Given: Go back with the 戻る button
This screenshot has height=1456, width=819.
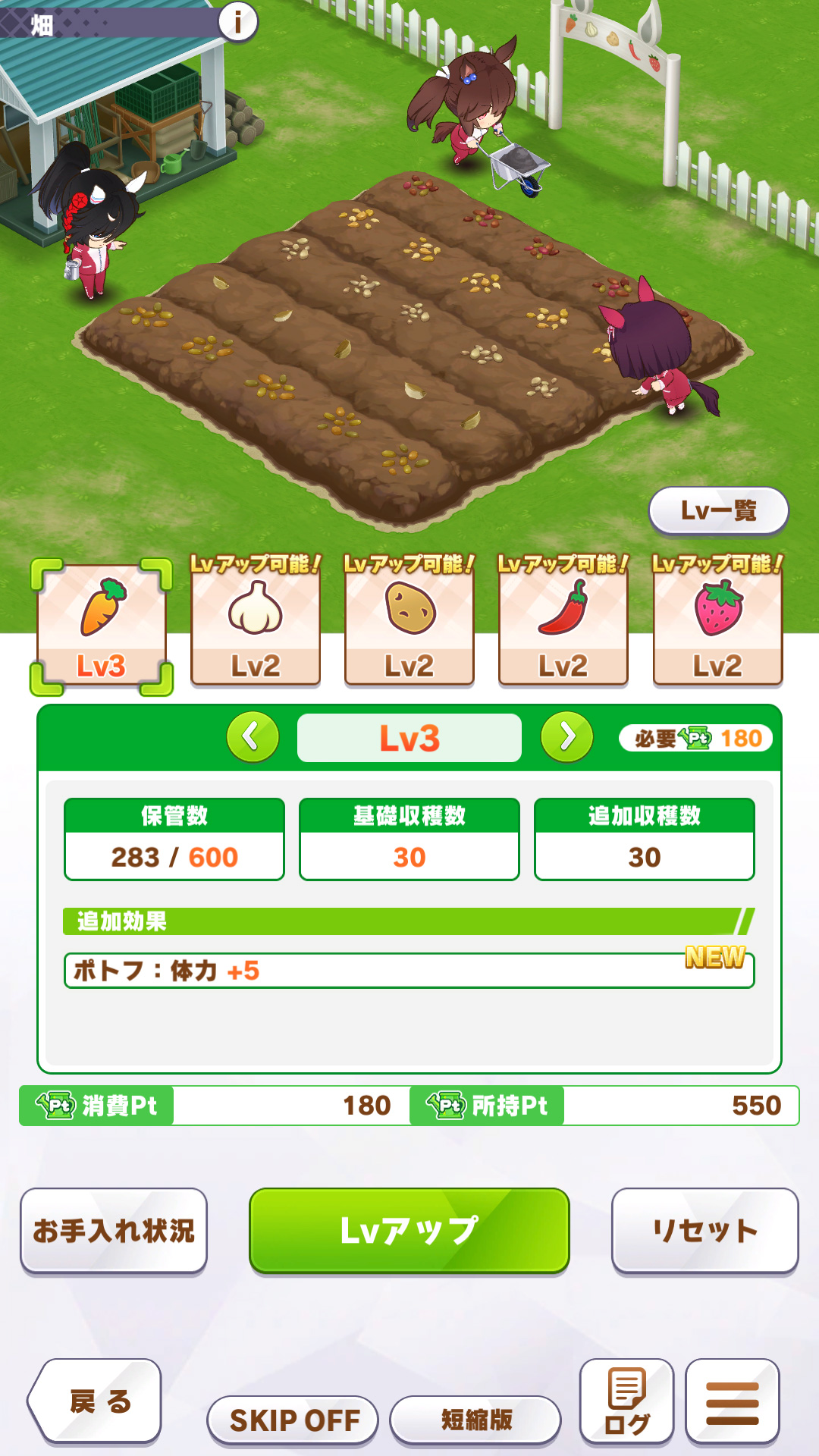Looking at the screenshot, I should (96, 1401).
